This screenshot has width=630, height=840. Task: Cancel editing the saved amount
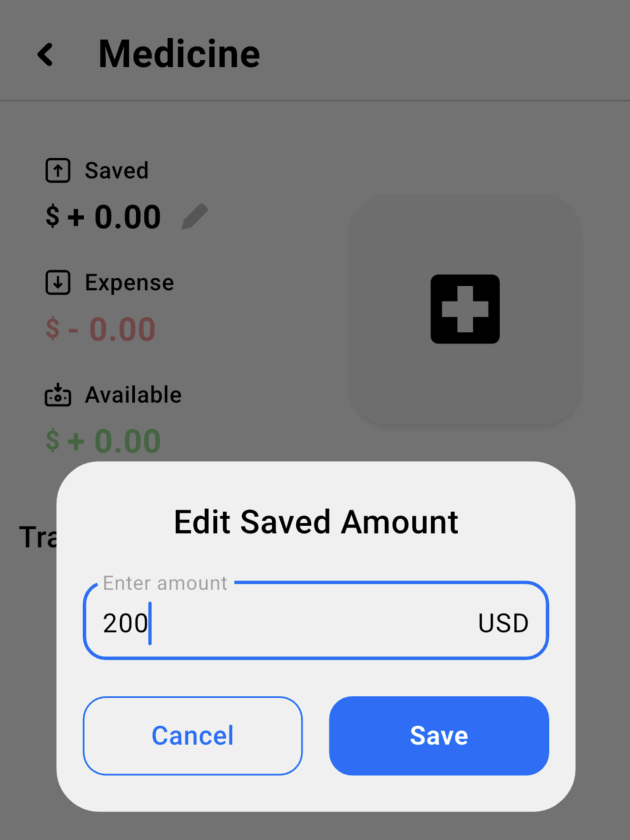point(192,736)
